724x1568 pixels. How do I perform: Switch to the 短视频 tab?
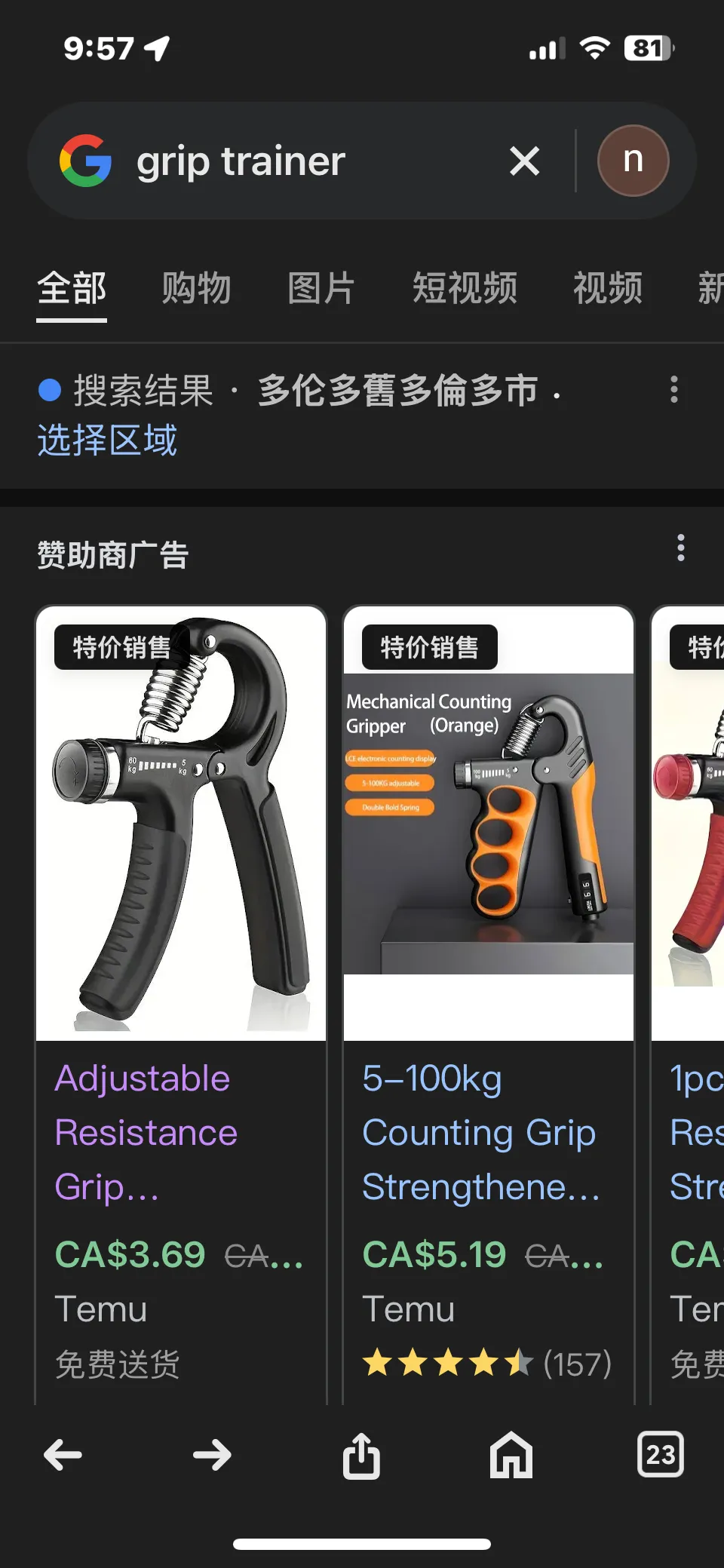coord(465,289)
